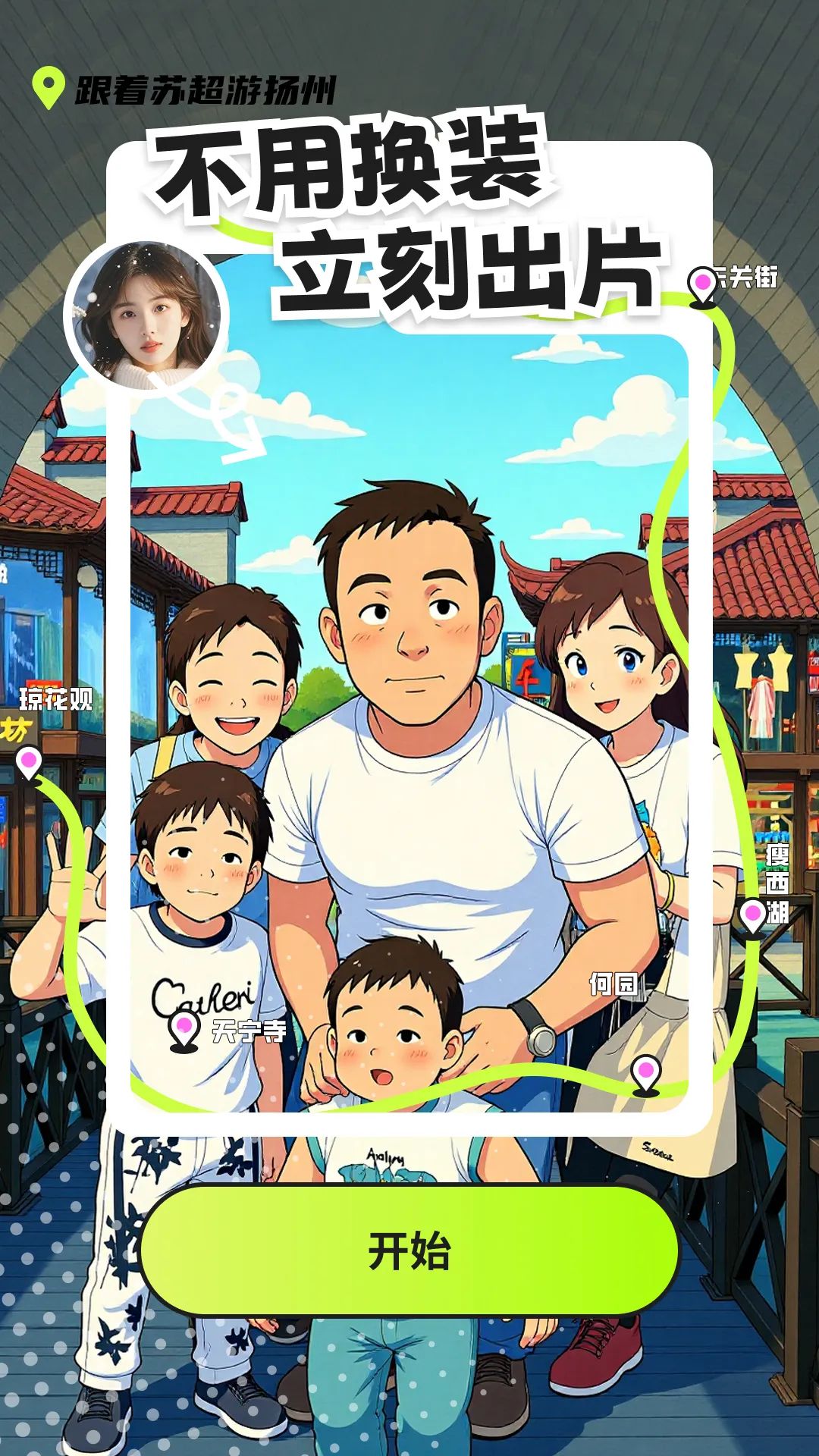The width and height of the screenshot is (819, 1456).
Task: Tap the 开始 button to start
Action: coord(409,1251)
